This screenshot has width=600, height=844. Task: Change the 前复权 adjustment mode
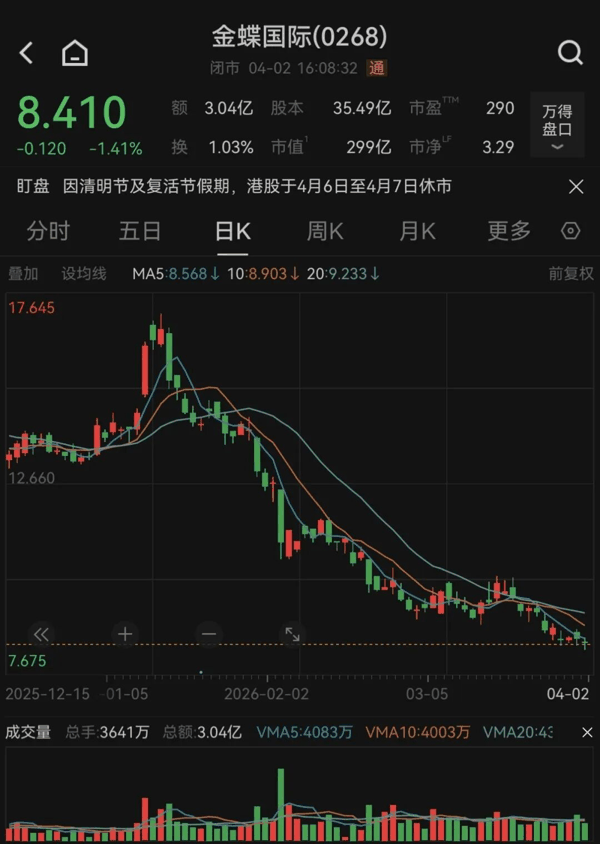(570, 273)
